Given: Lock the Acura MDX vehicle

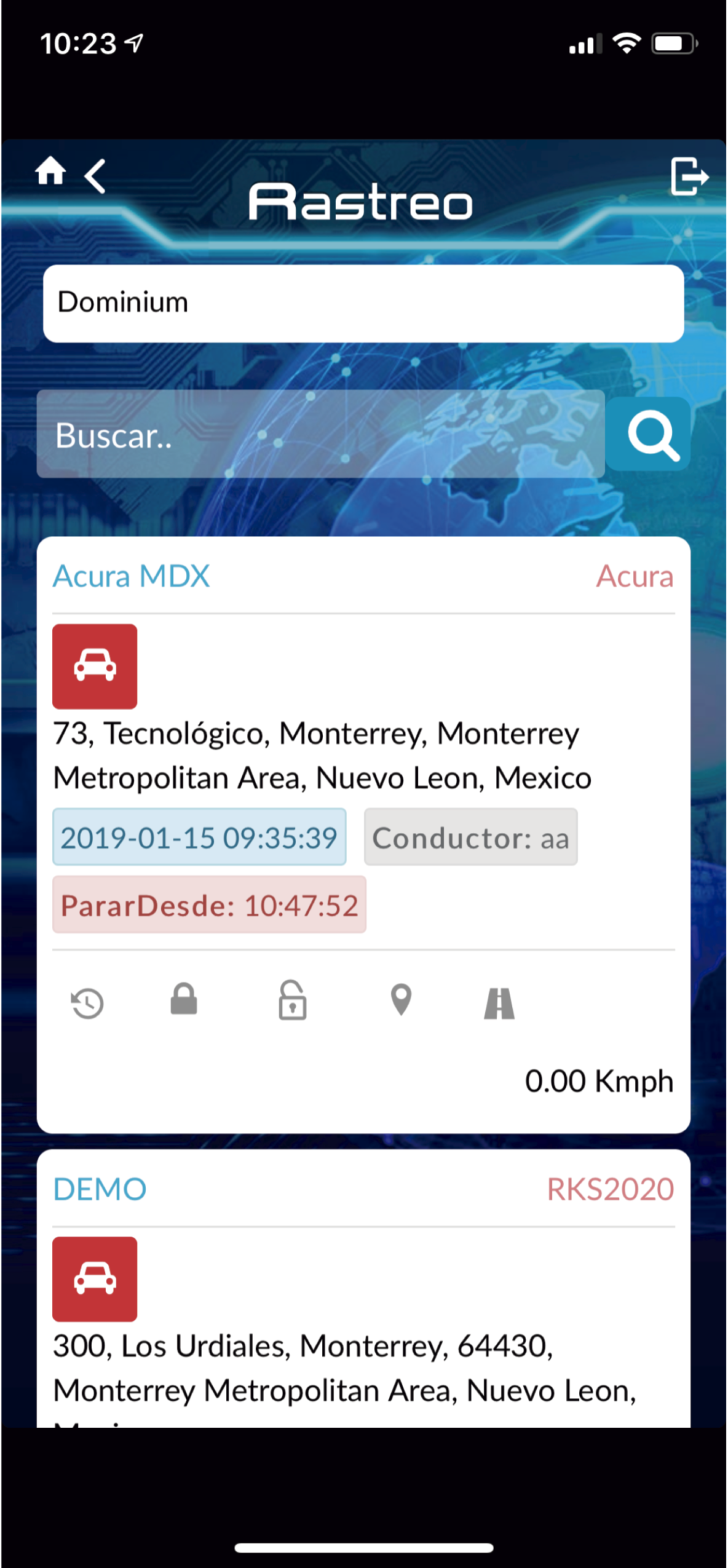Looking at the screenshot, I should [184, 999].
